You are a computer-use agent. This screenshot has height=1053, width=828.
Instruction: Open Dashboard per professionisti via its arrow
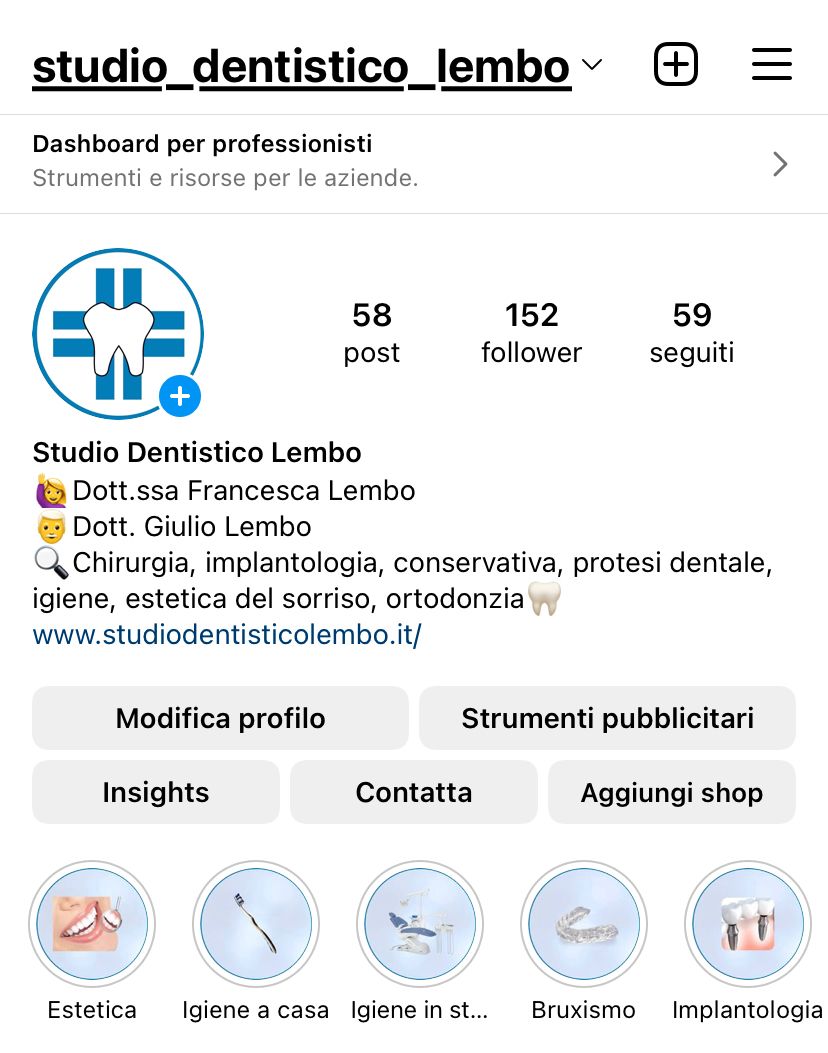(779, 163)
